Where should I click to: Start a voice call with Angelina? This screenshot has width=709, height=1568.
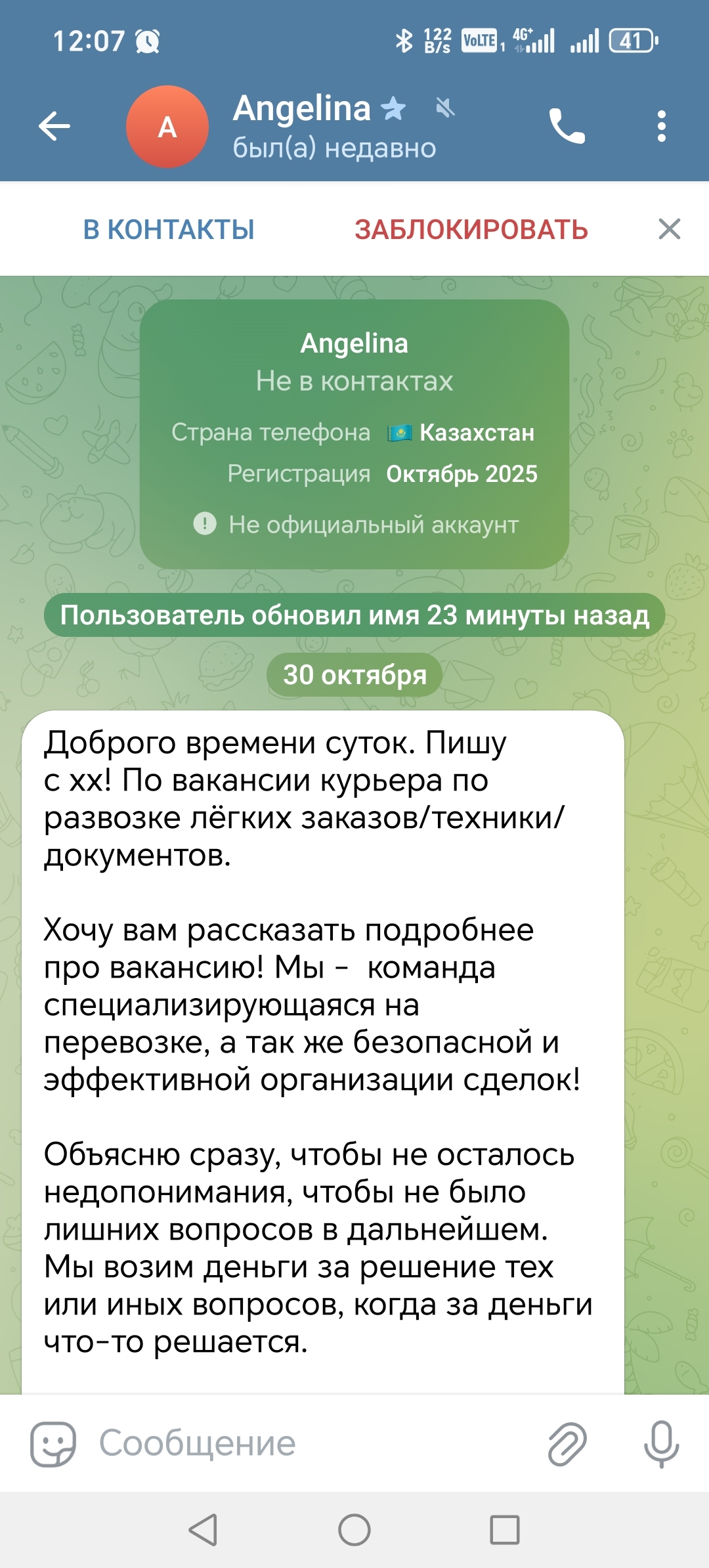point(567,126)
